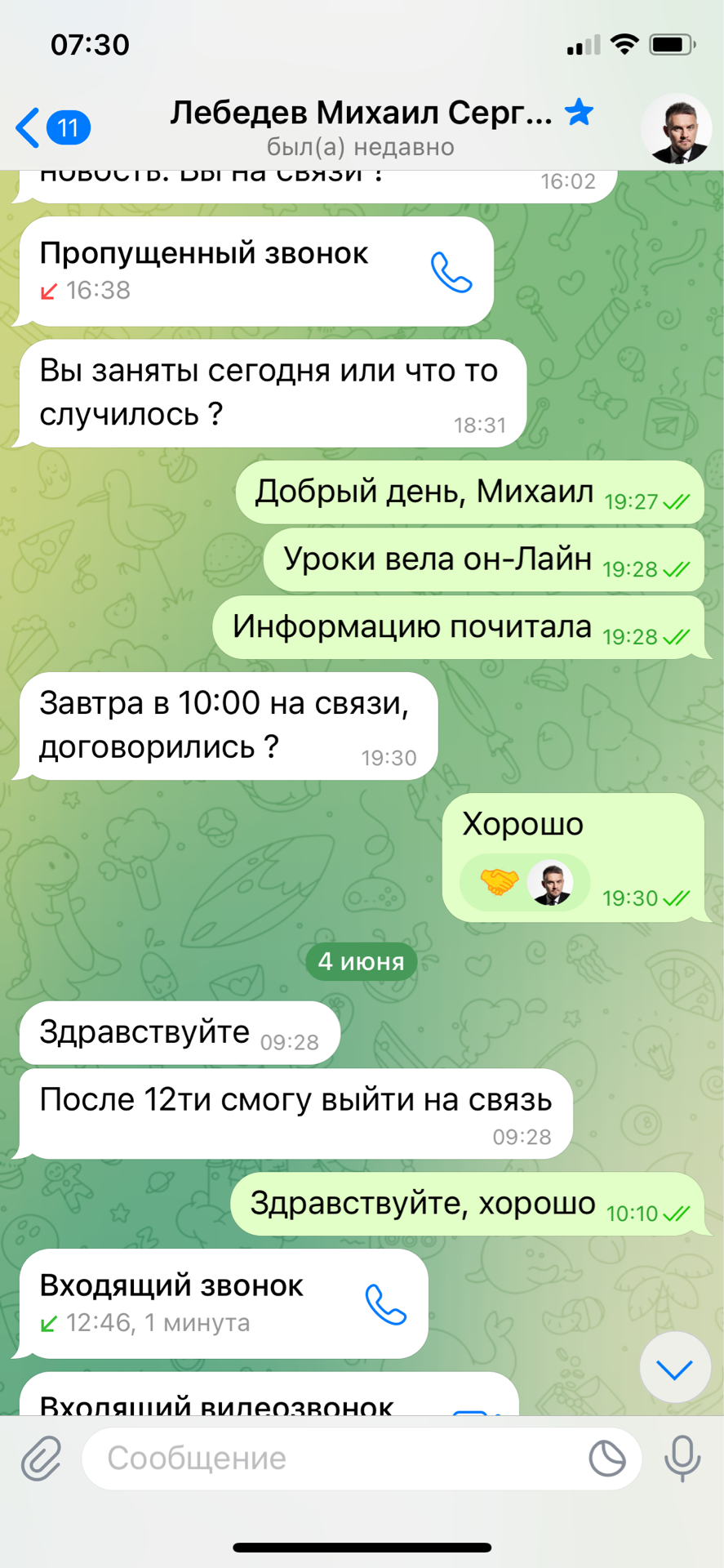Record a voice message with the microphone

(x=682, y=1458)
